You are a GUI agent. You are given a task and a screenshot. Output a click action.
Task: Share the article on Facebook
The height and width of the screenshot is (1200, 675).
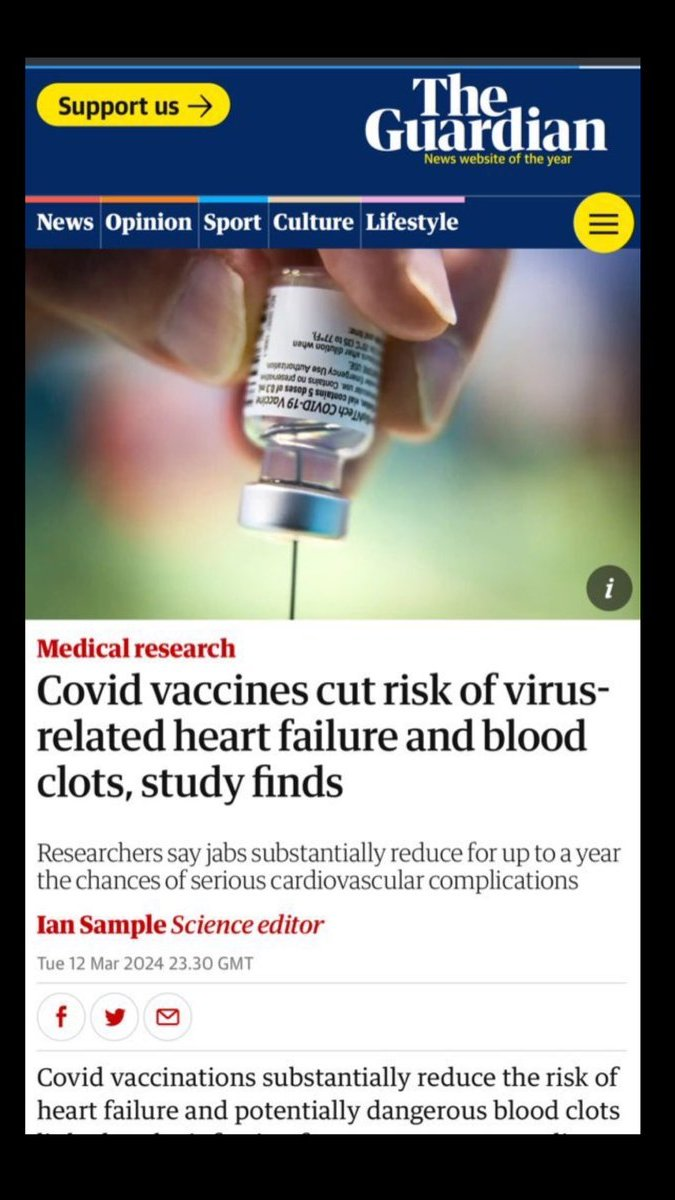pos(61,1018)
